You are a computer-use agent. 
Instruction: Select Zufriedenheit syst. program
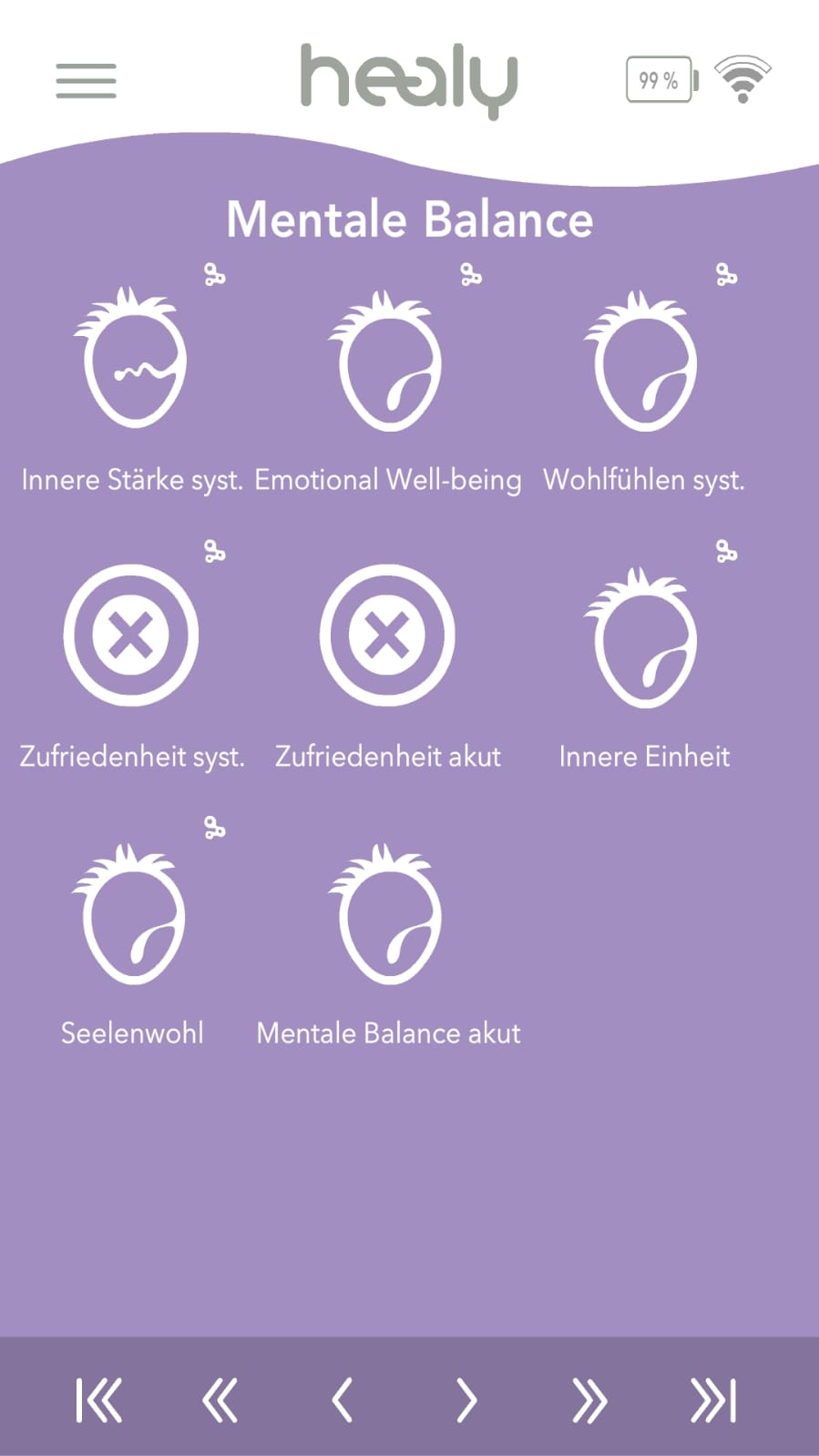(131, 635)
